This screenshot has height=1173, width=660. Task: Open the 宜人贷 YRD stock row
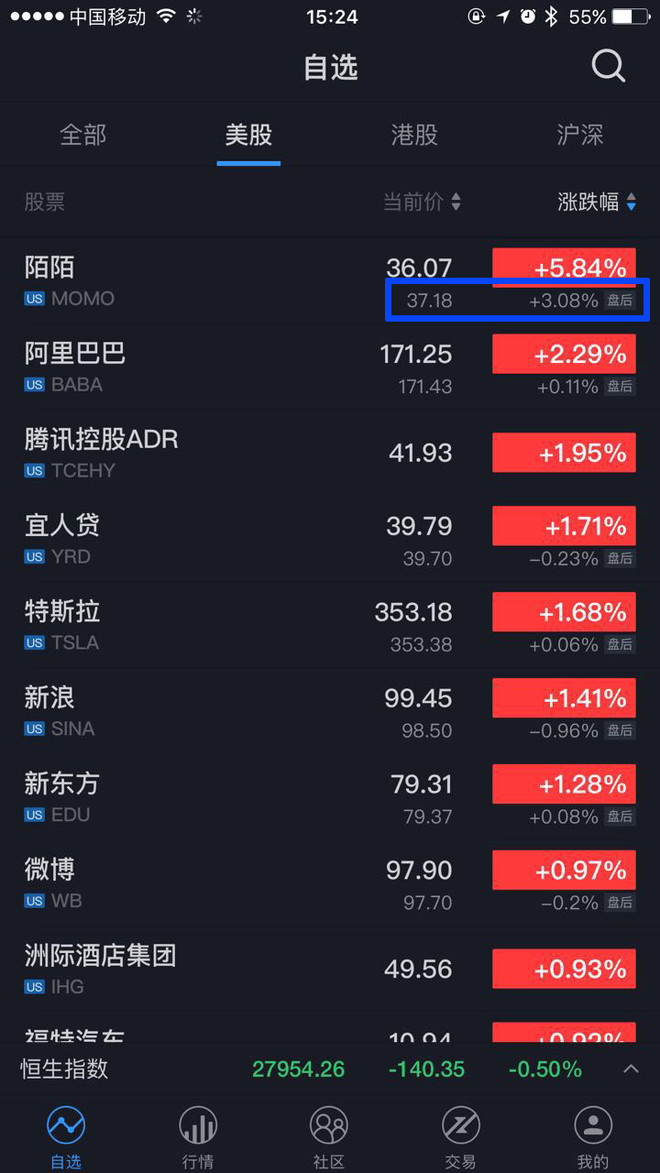click(x=330, y=539)
